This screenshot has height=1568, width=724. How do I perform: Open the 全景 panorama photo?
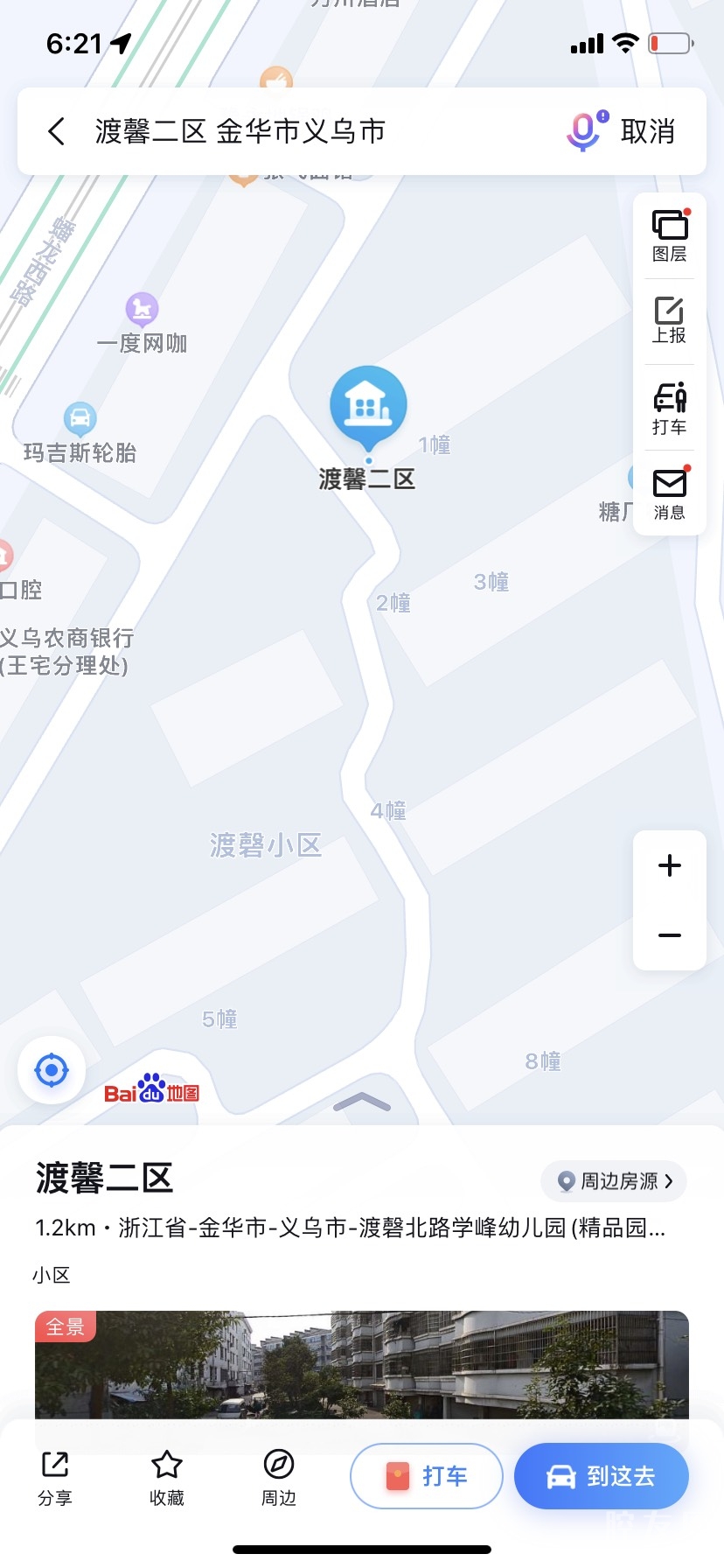(362, 1363)
